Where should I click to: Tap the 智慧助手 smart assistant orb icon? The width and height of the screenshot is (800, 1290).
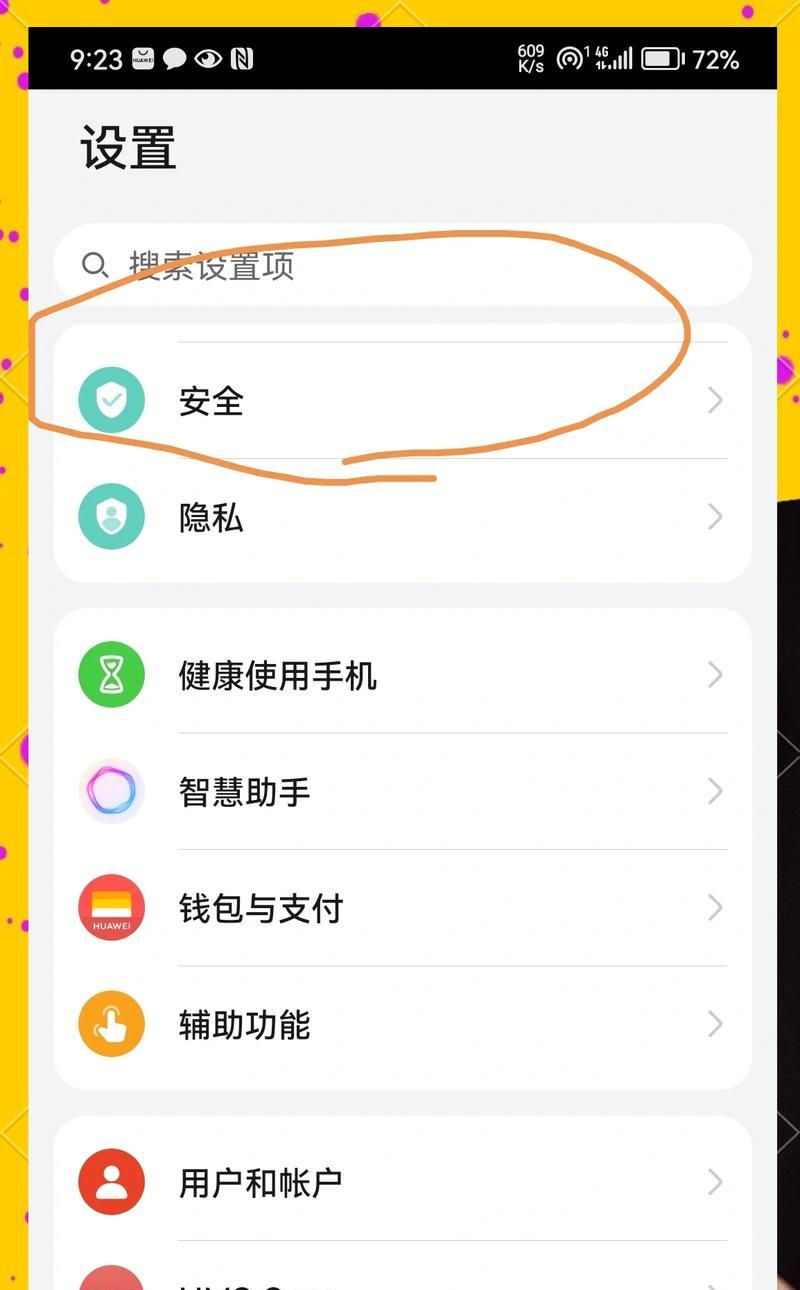(x=111, y=791)
